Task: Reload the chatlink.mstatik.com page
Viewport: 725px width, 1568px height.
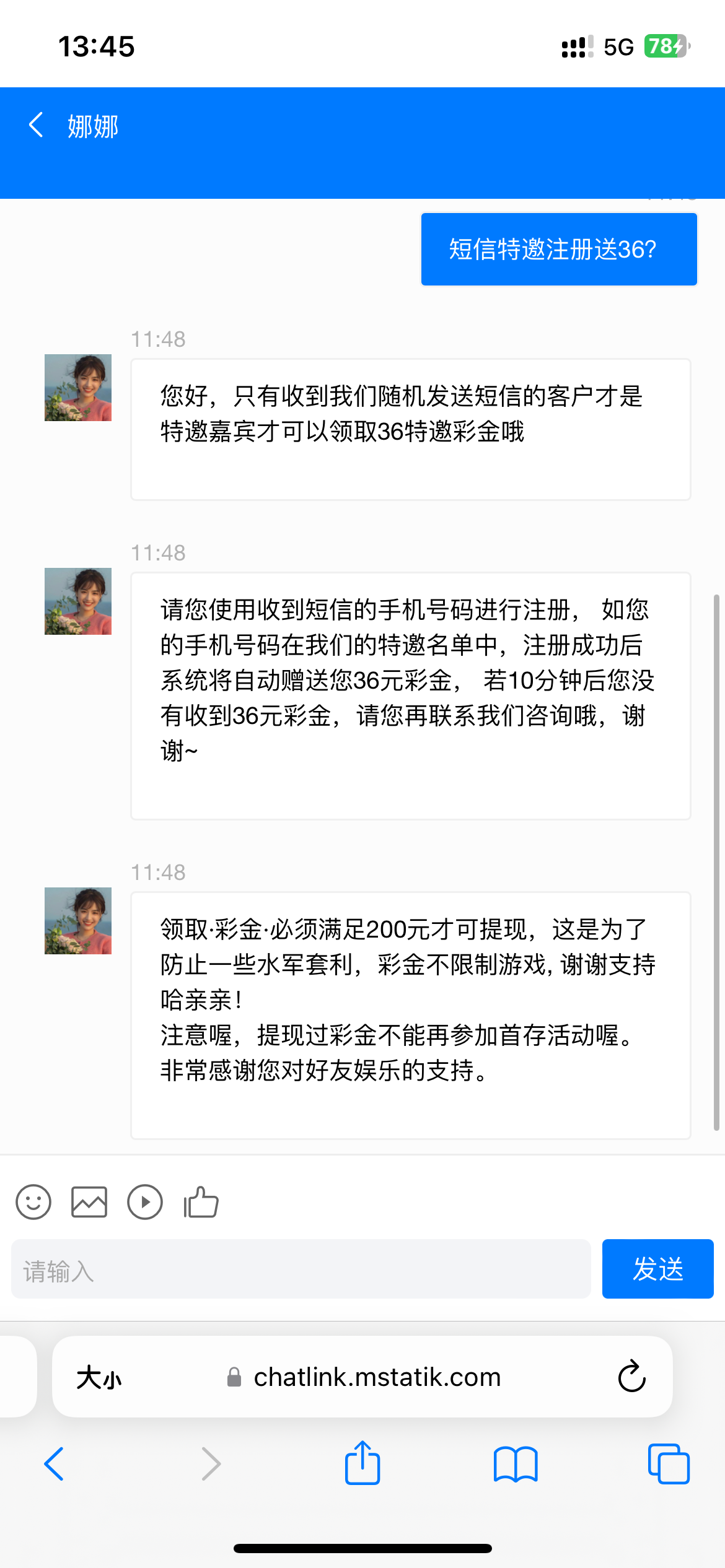Action: point(631,1377)
